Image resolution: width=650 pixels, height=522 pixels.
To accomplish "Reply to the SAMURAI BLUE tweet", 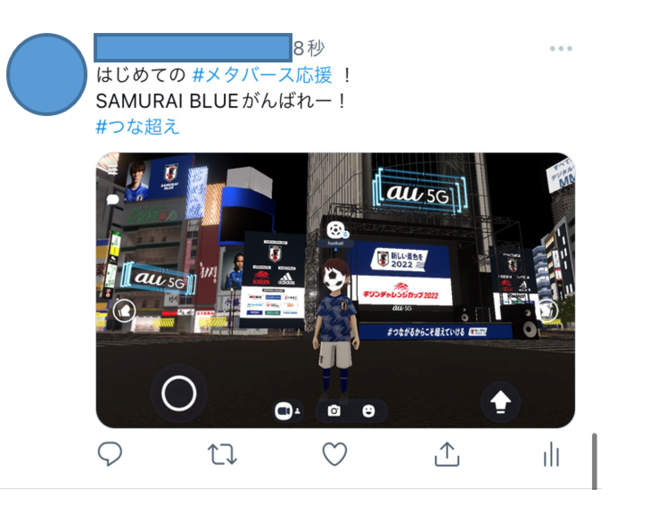I will (110, 455).
